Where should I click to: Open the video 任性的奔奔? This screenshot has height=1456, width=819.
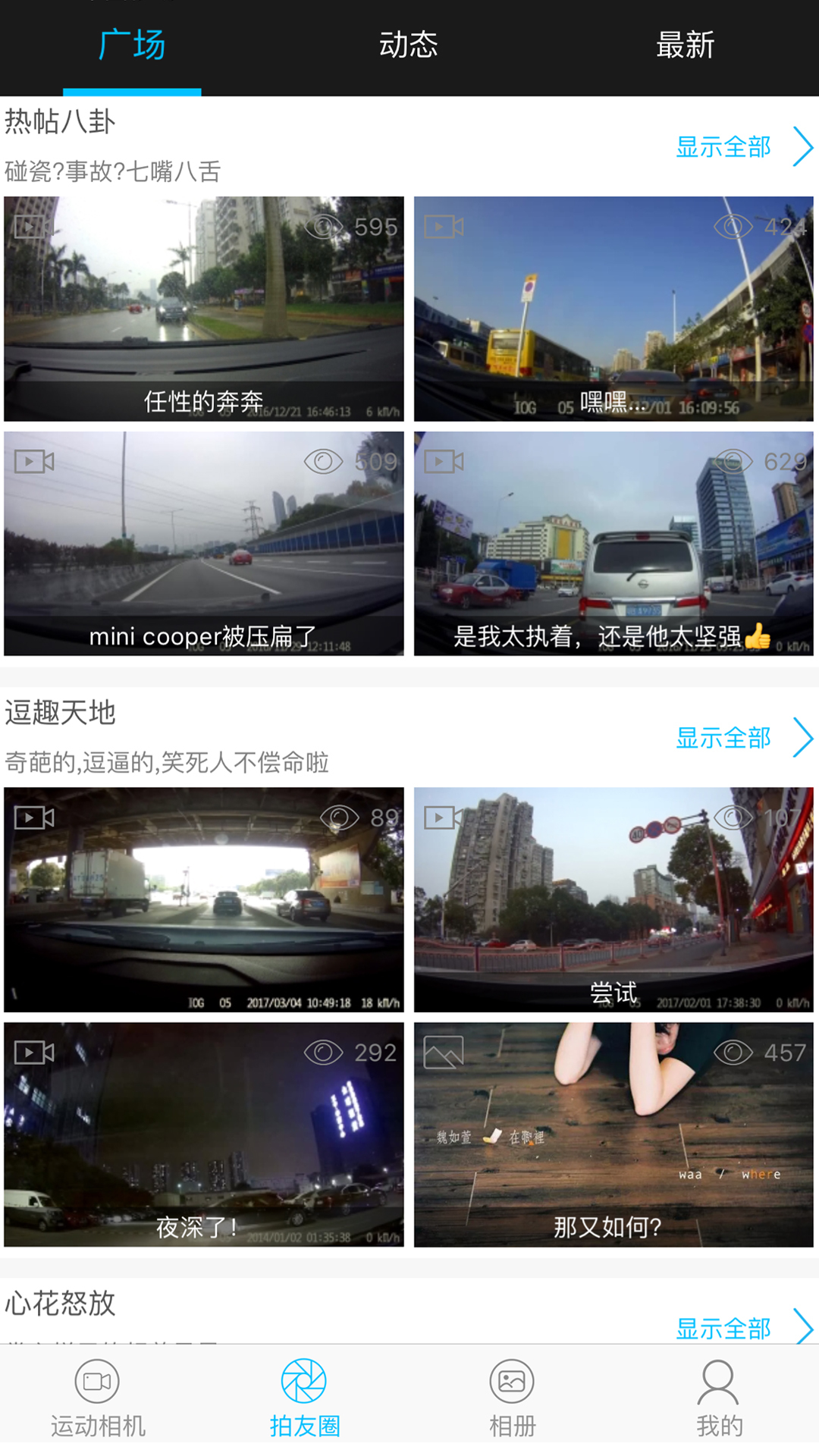pos(204,309)
